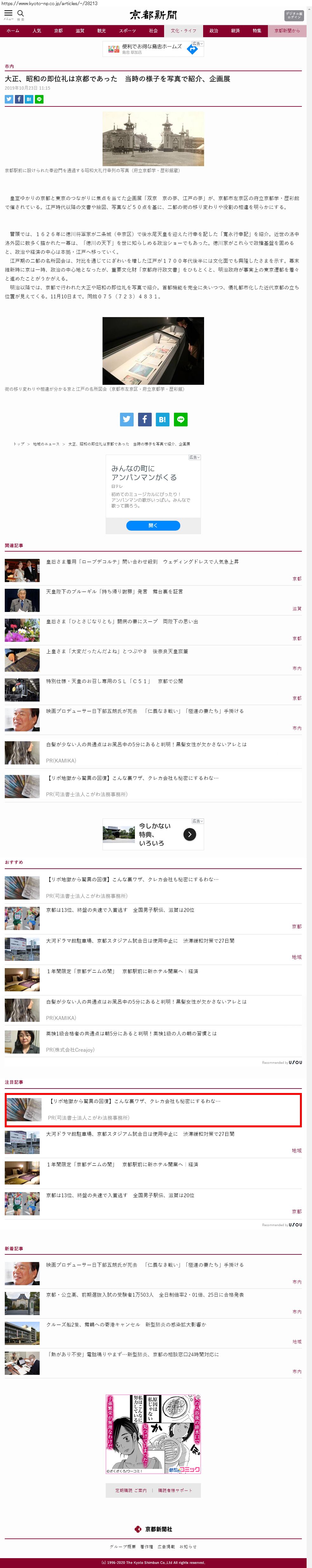Go to the スポーツ section
This screenshot has width=312, height=1568.
tap(127, 31)
